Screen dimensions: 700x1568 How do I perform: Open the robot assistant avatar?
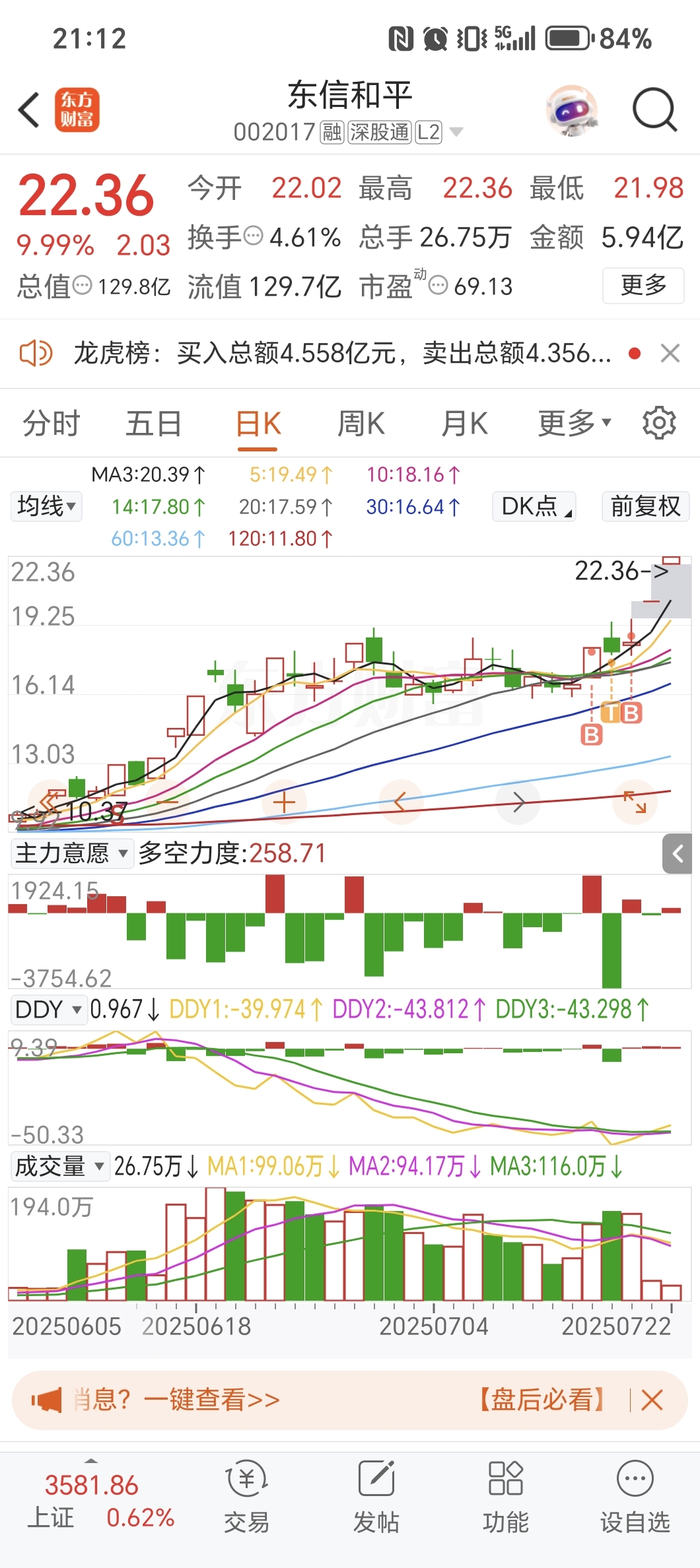click(572, 110)
